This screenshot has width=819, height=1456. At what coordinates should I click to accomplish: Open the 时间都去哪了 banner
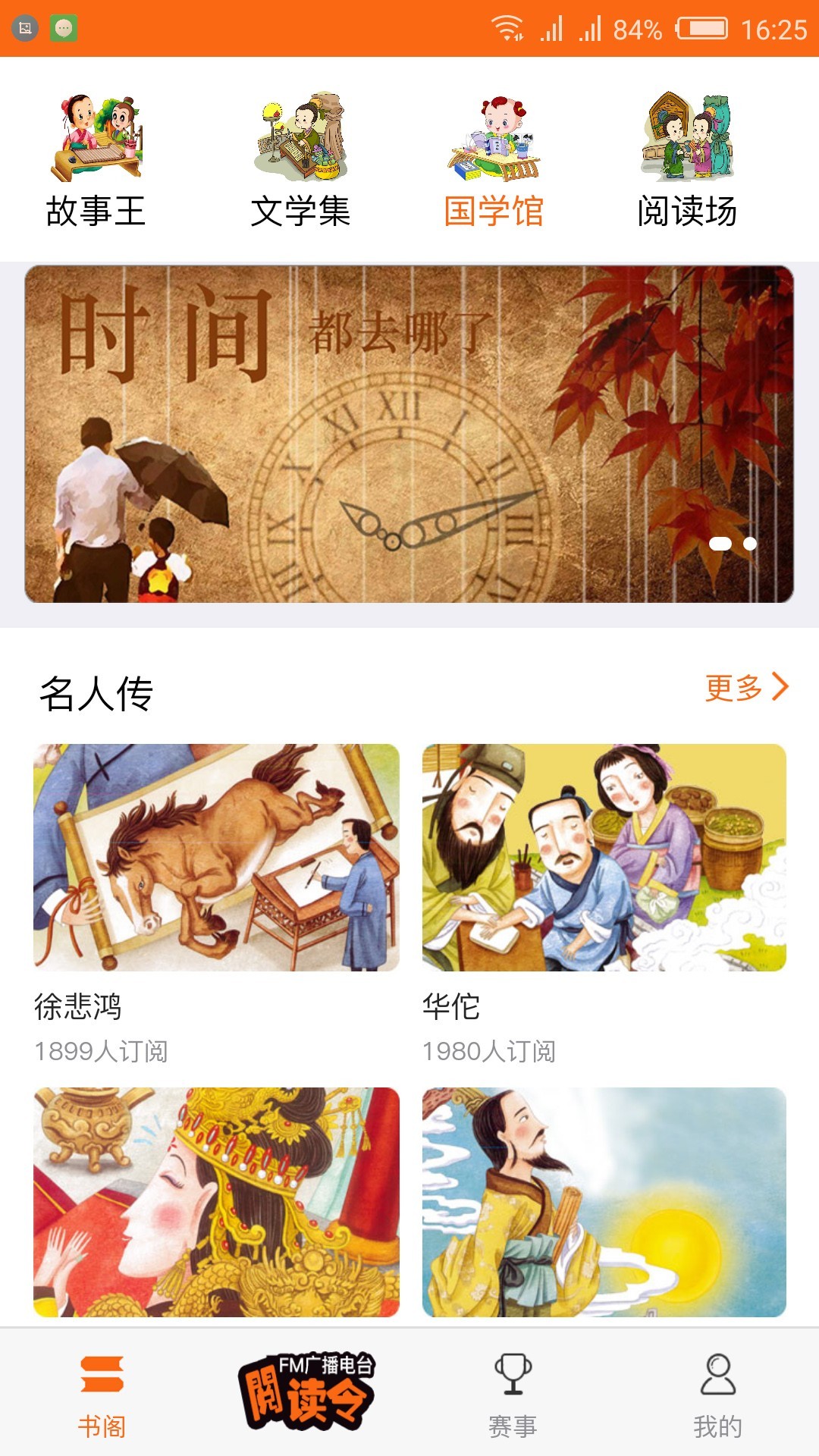point(409,434)
